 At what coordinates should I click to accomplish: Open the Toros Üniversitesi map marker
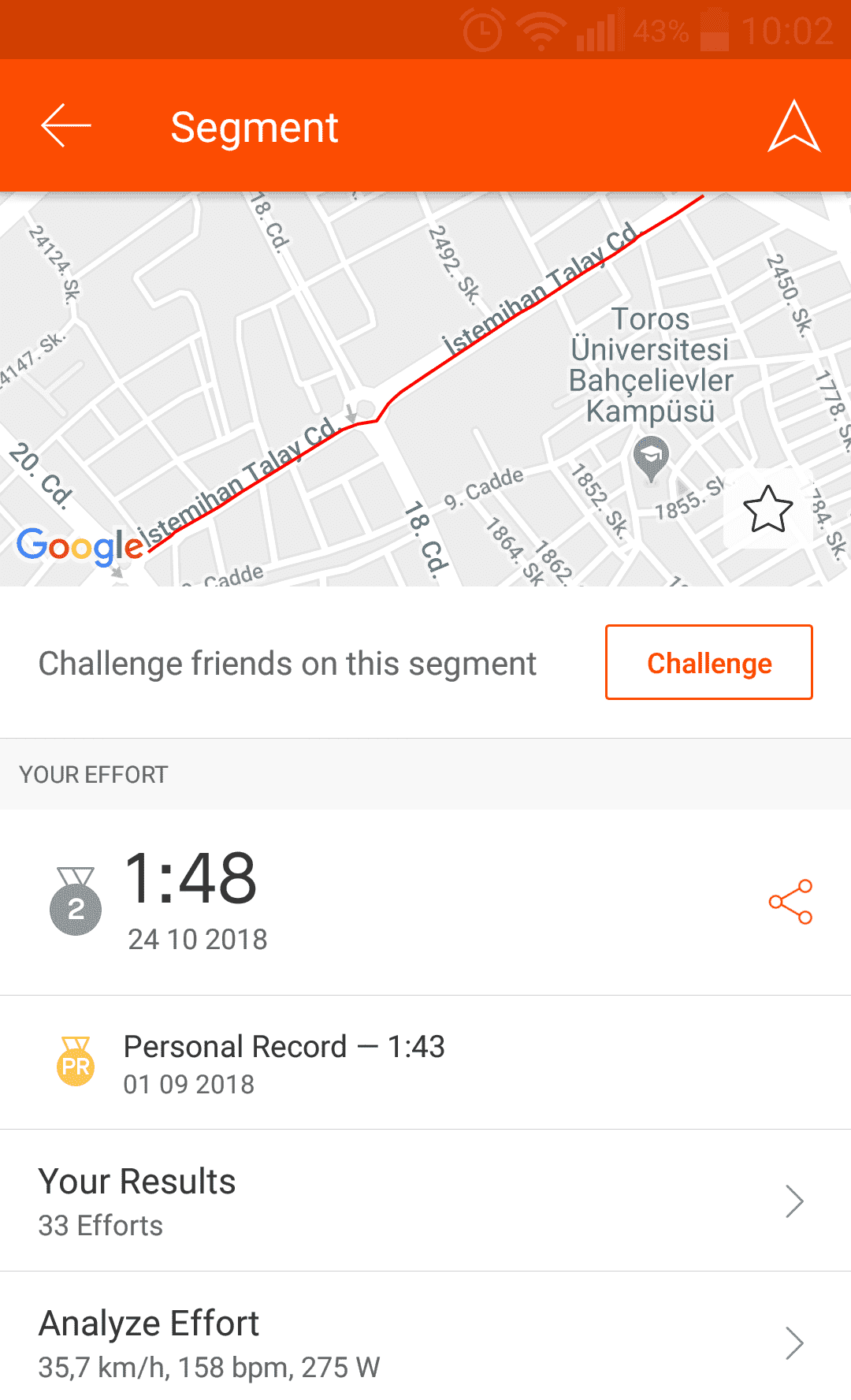652,457
